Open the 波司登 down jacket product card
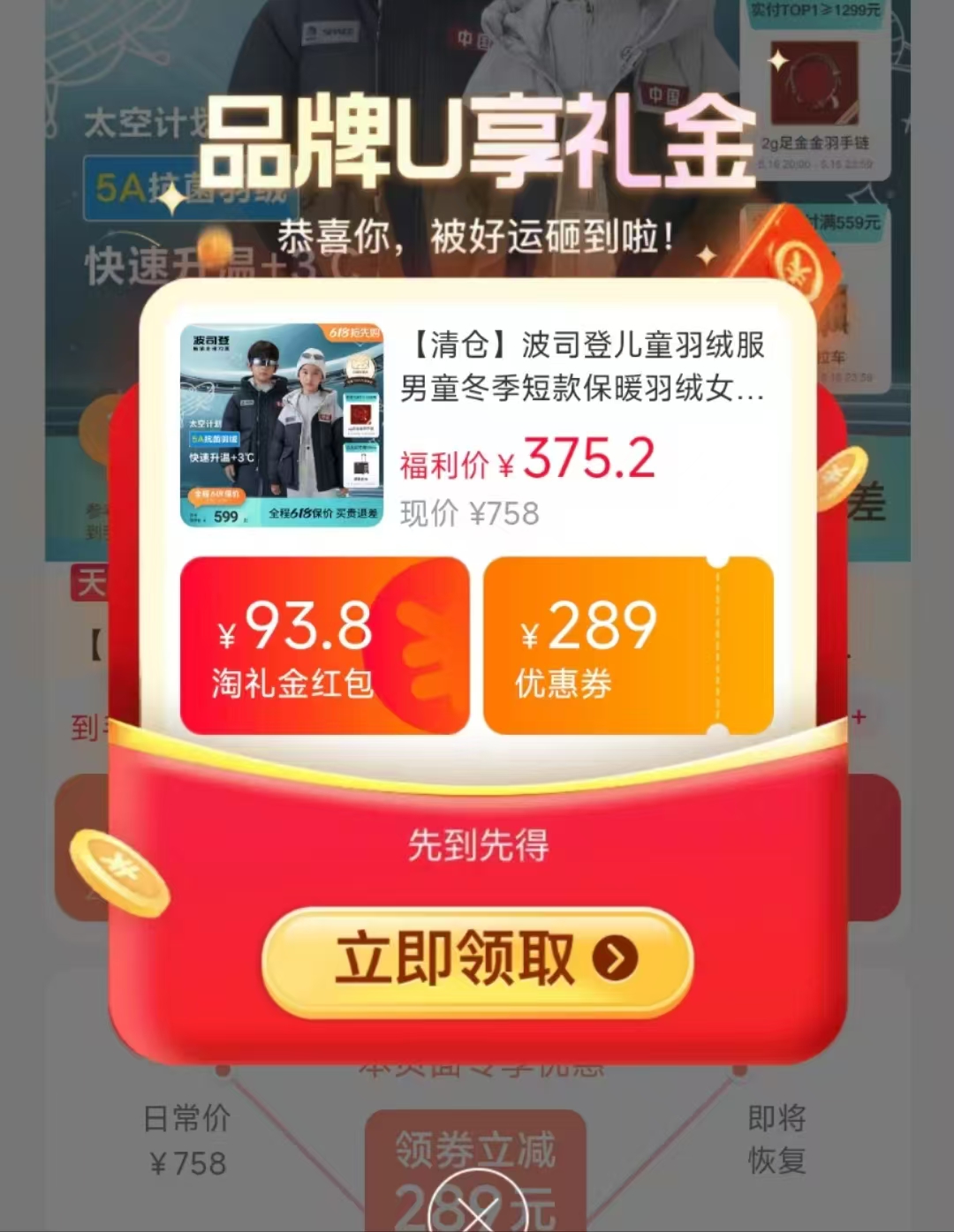 click(x=475, y=426)
